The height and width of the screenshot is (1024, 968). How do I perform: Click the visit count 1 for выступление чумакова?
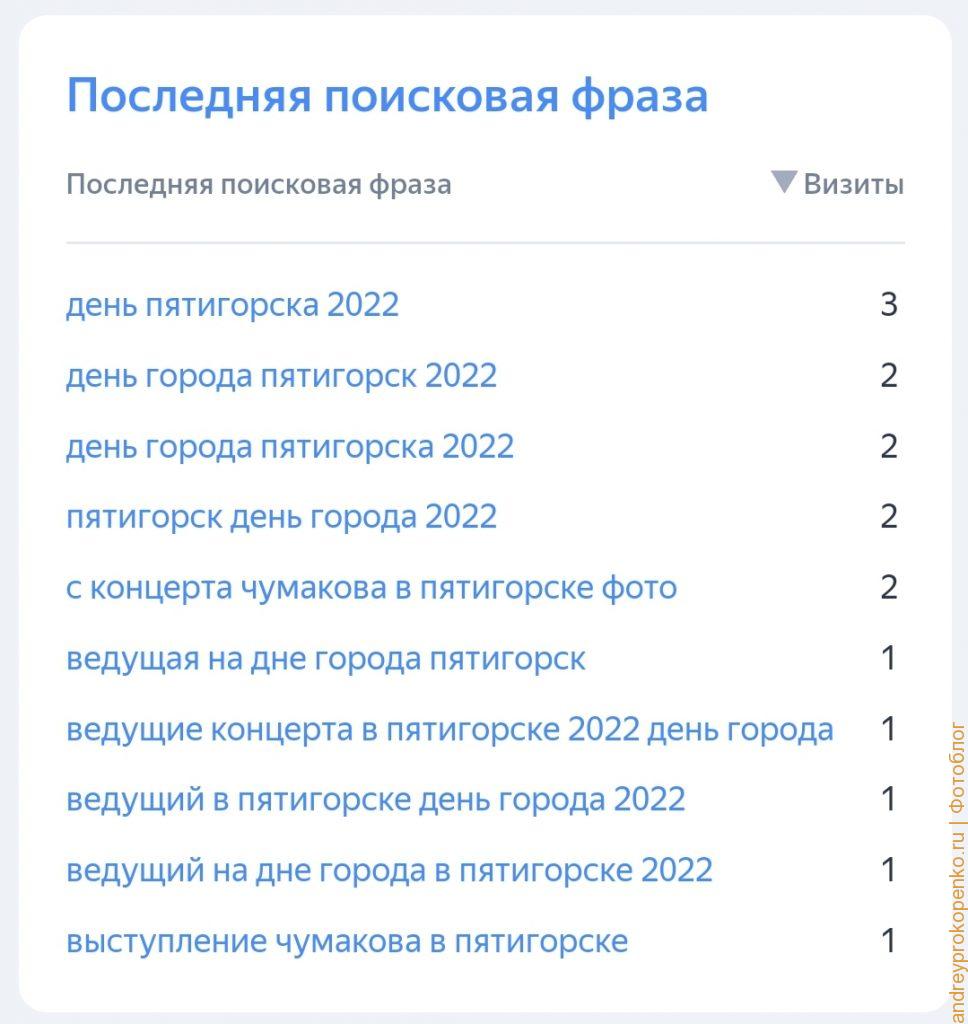coord(888,940)
